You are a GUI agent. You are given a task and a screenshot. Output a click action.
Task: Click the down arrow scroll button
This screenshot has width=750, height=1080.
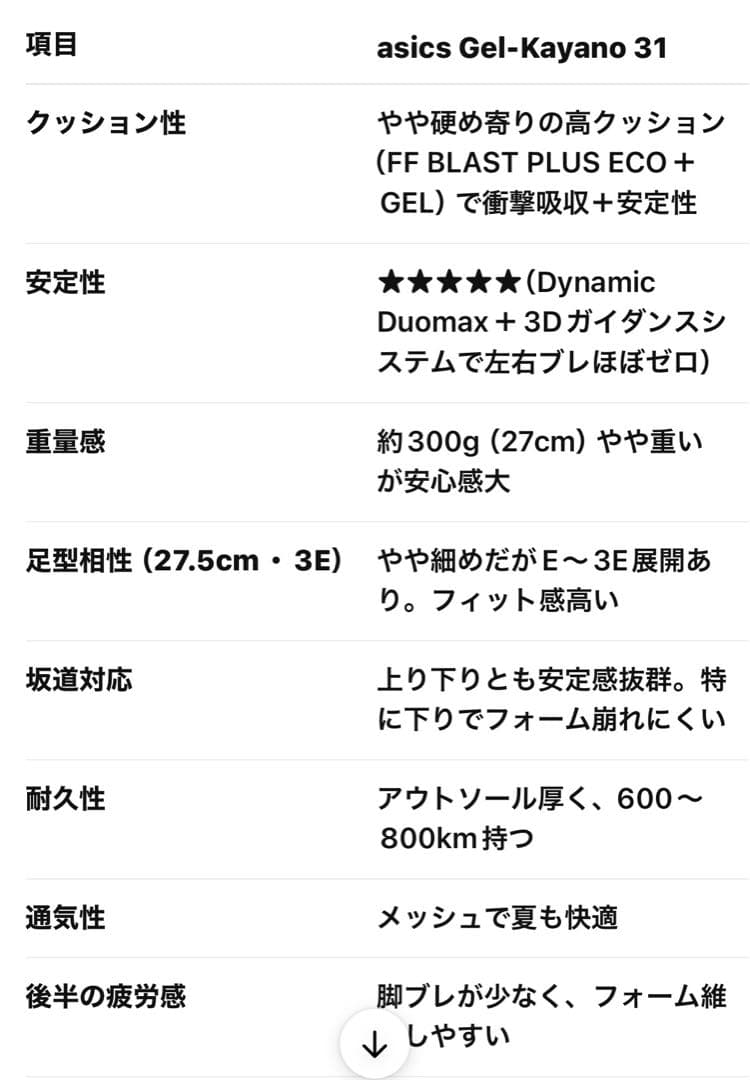pyautogui.click(x=375, y=1043)
